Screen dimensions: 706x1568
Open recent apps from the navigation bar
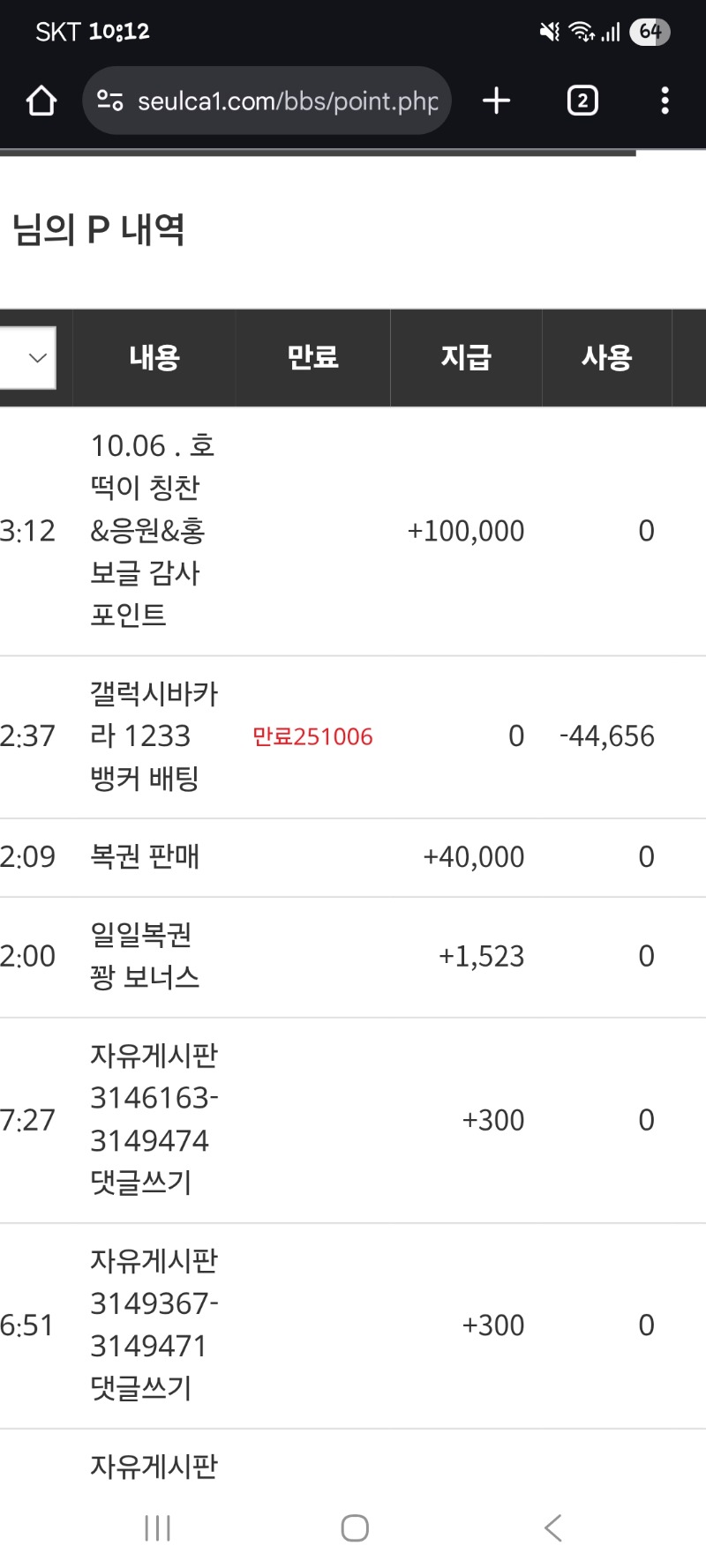[x=157, y=1527]
